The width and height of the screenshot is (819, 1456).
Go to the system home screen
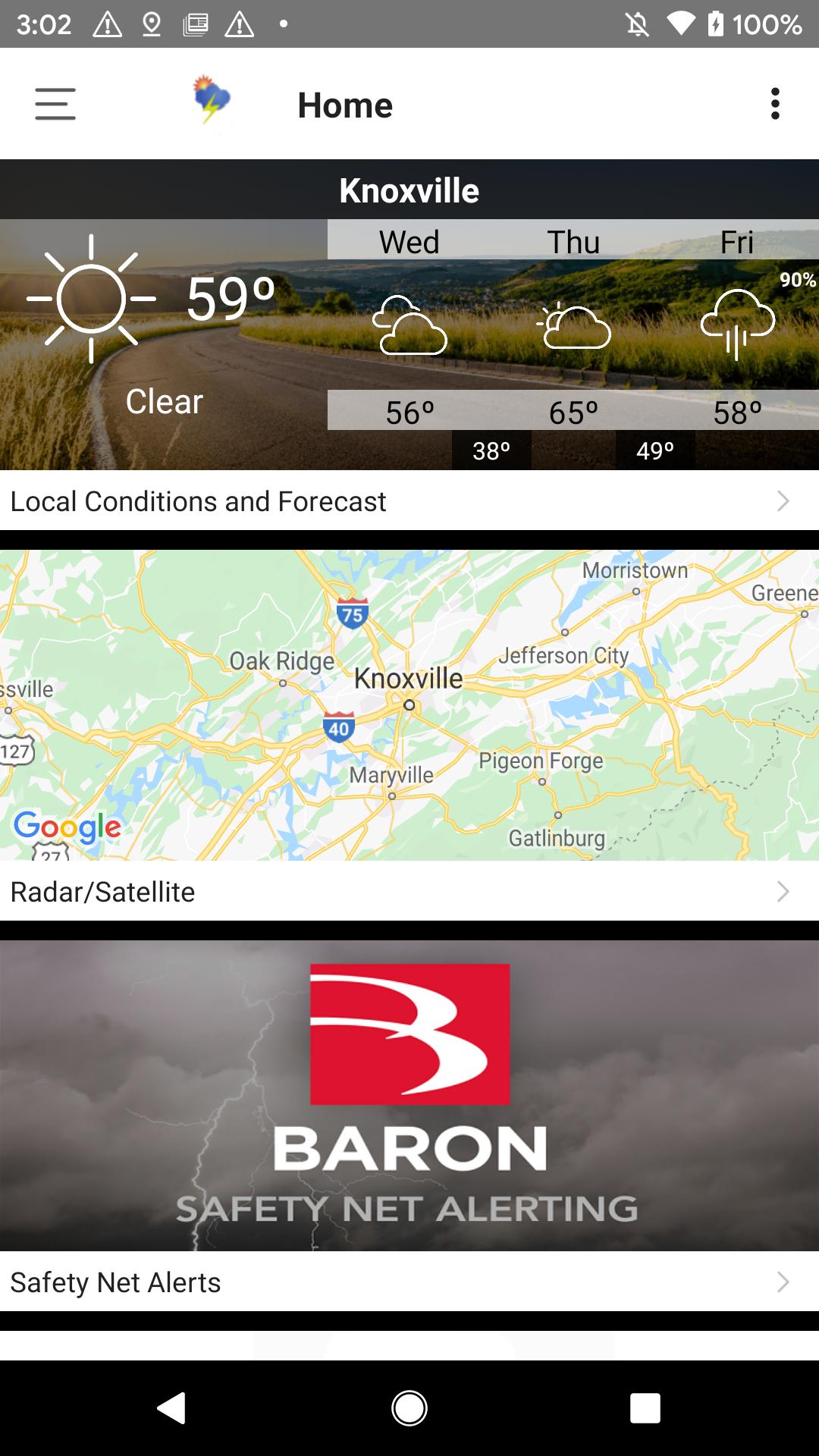[x=409, y=1408]
